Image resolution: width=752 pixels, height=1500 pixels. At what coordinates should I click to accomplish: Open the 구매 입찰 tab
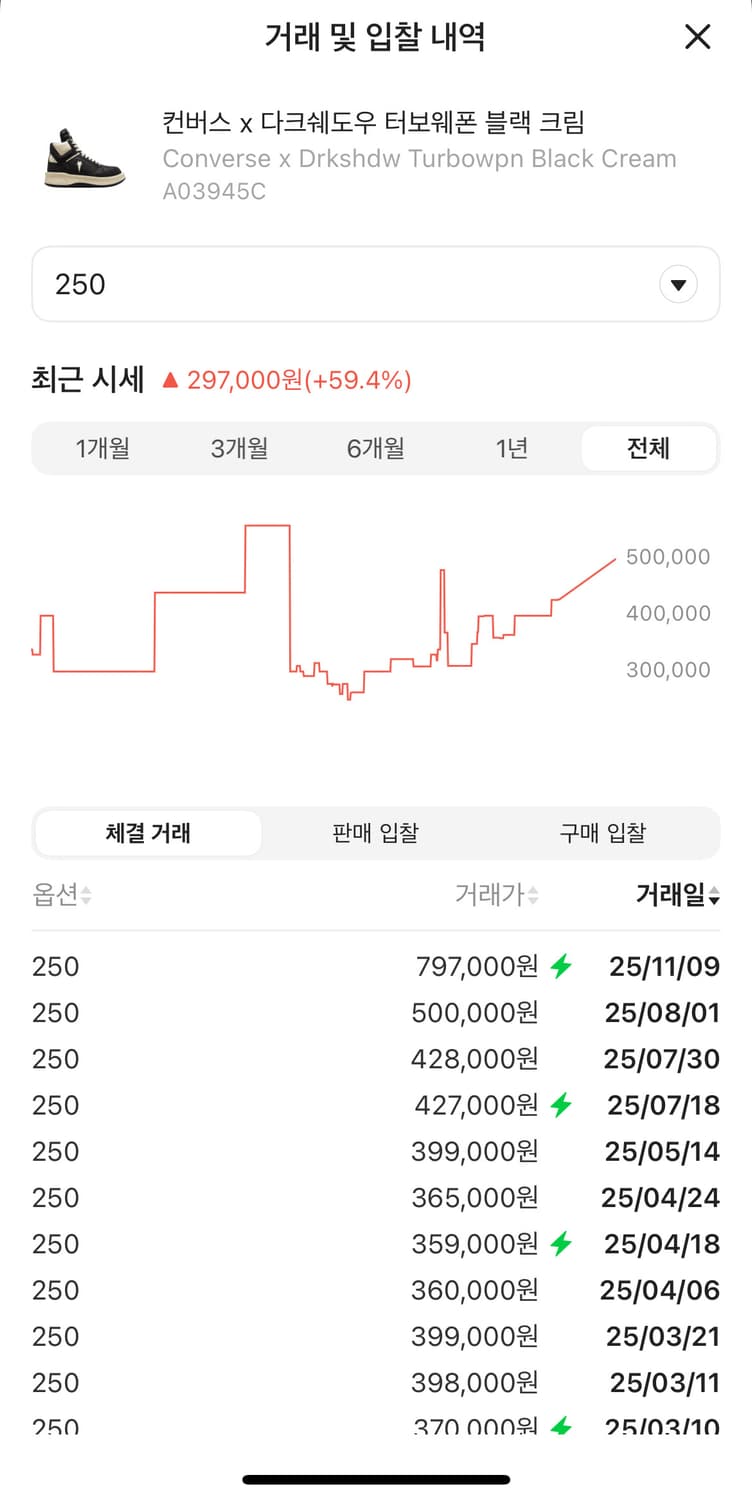pos(600,832)
